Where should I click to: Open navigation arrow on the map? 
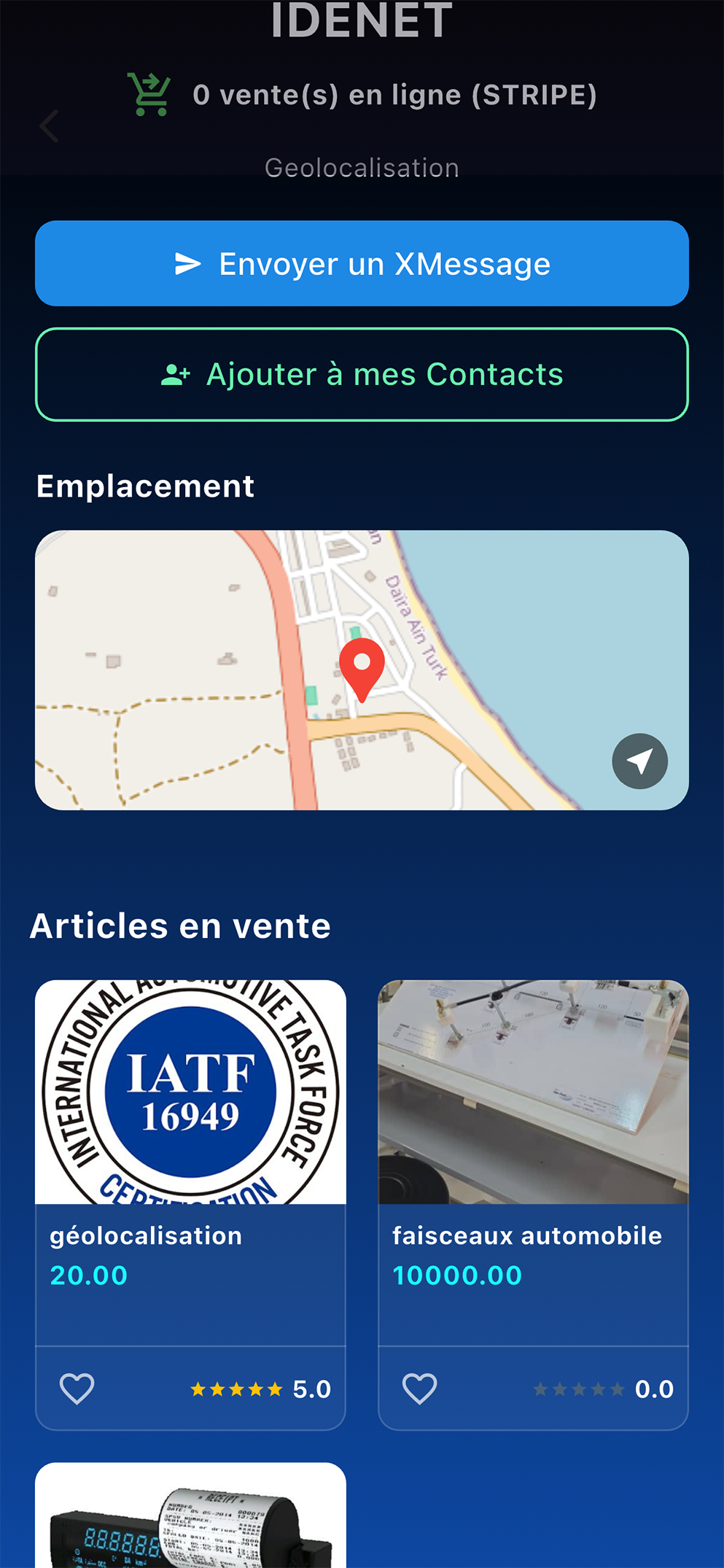[639, 761]
